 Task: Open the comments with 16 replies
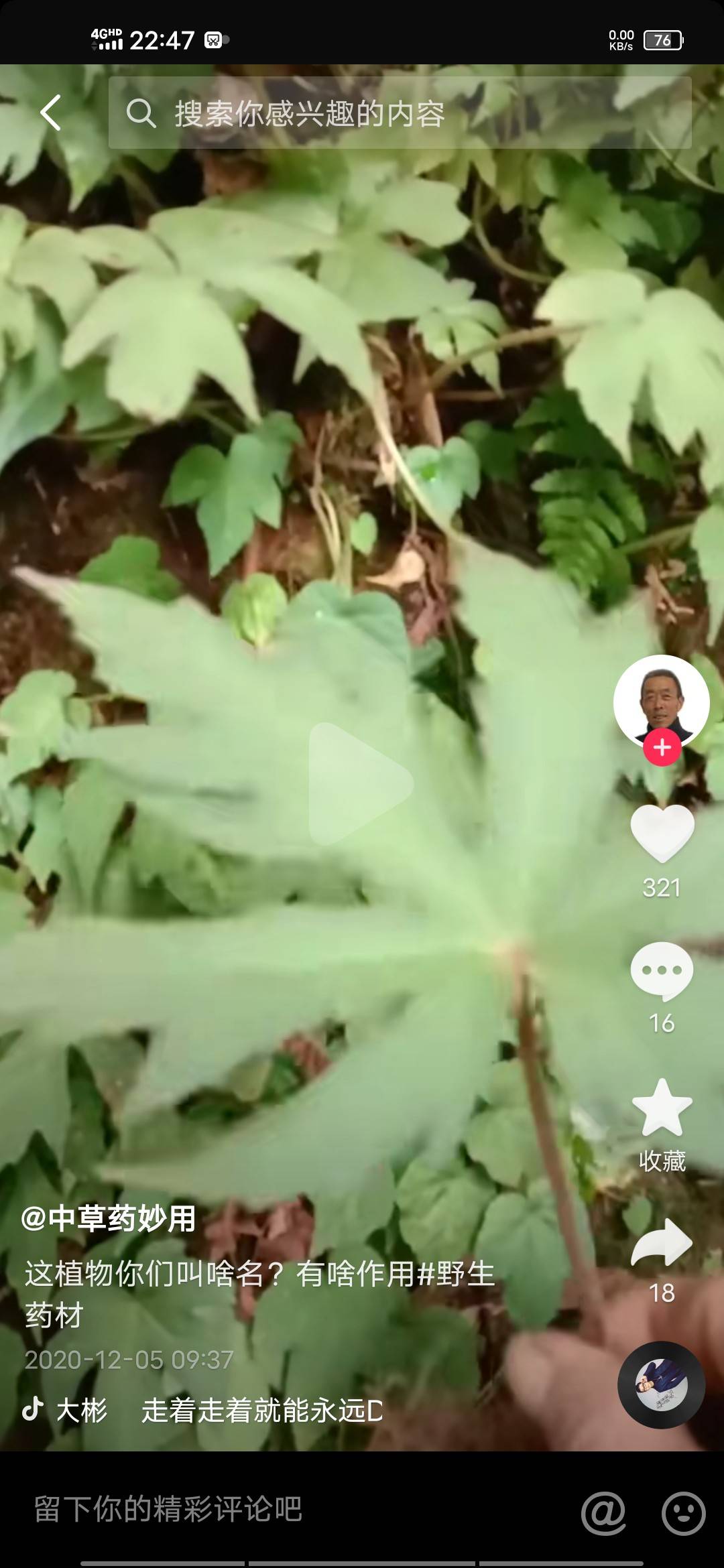coord(662,970)
